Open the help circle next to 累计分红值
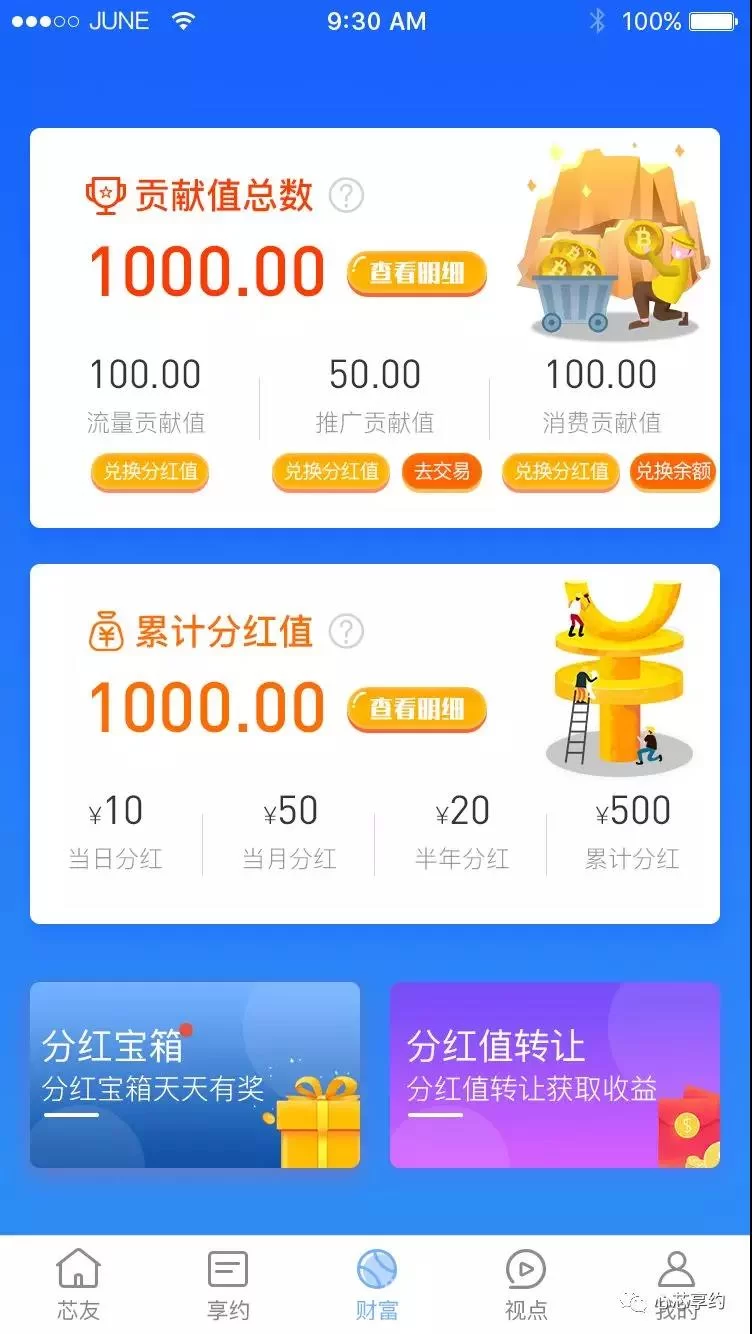 pyautogui.click(x=345, y=631)
